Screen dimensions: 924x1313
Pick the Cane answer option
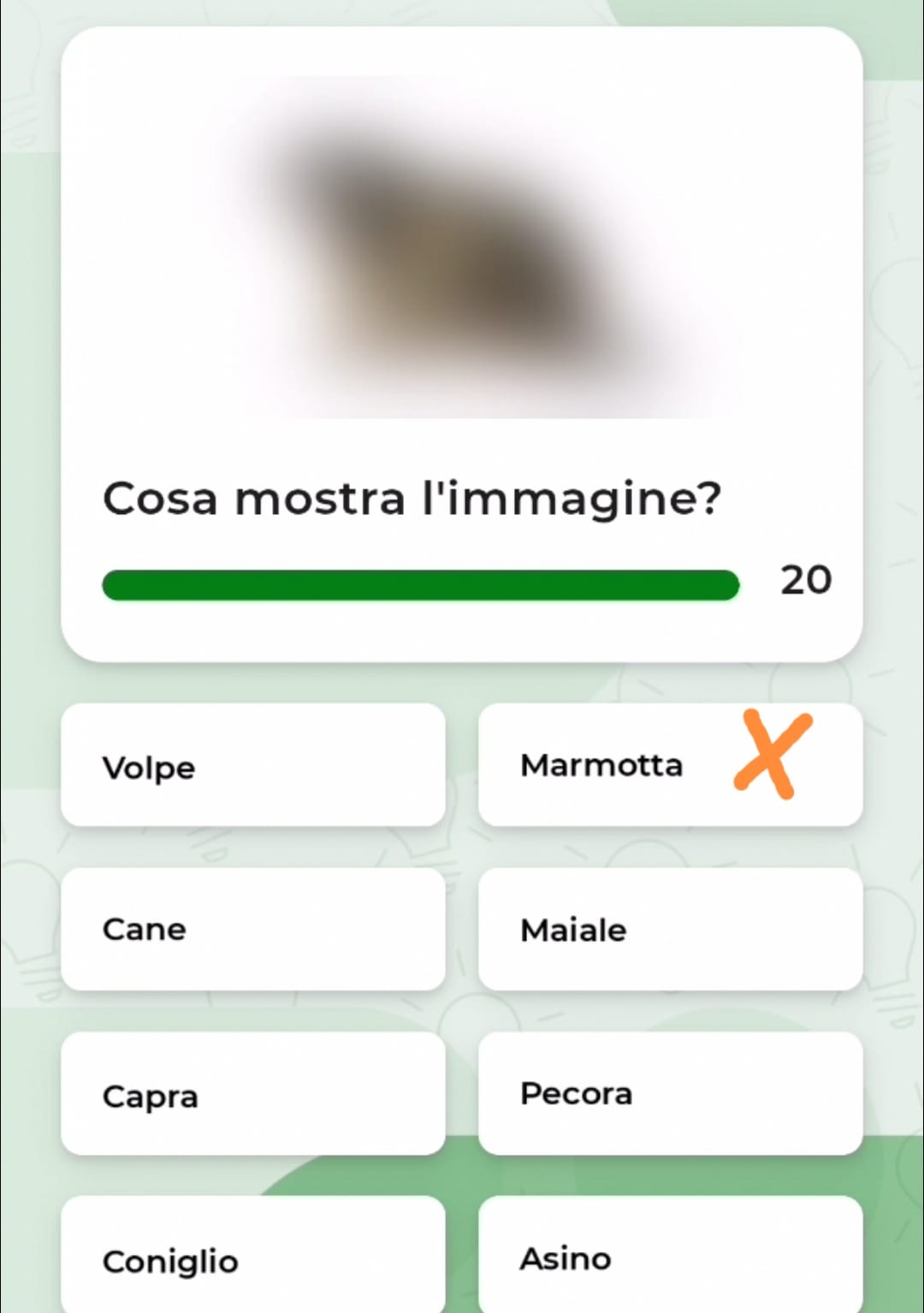tap(252, 930)
